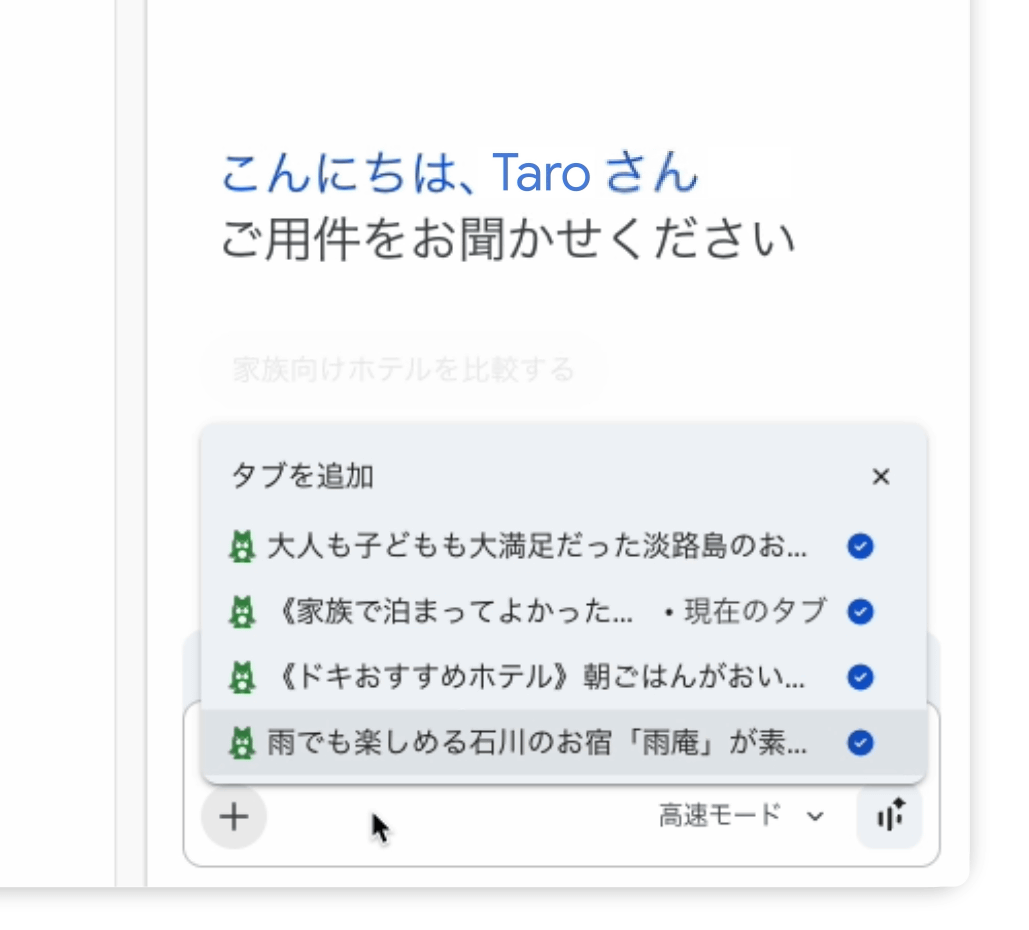Uncheck the 《ドキおすすめホテル》朝ごはん tab
This screenshot has width=1029, height=930.
tap(860, 677)
